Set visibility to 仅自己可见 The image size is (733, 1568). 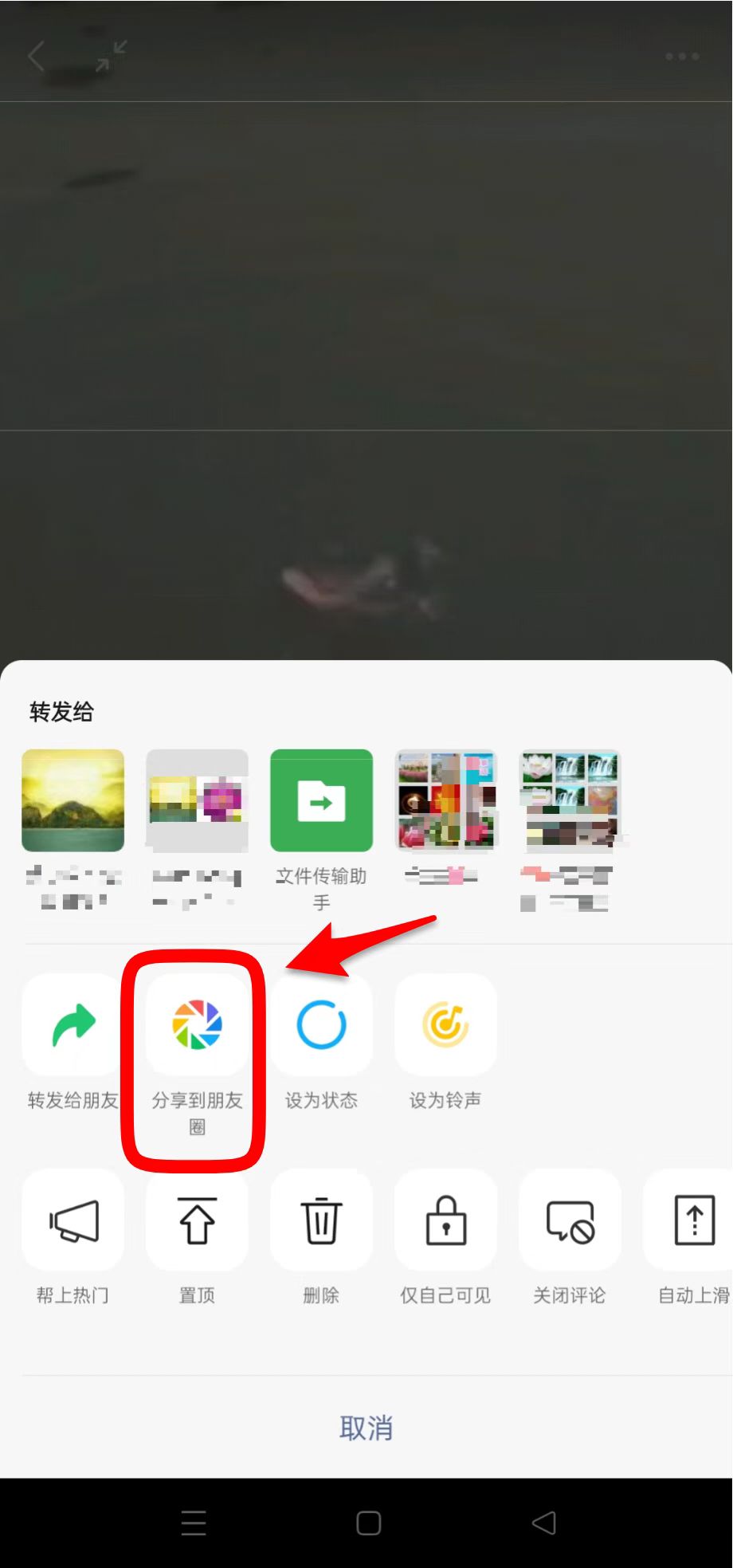pos(445,1220)
